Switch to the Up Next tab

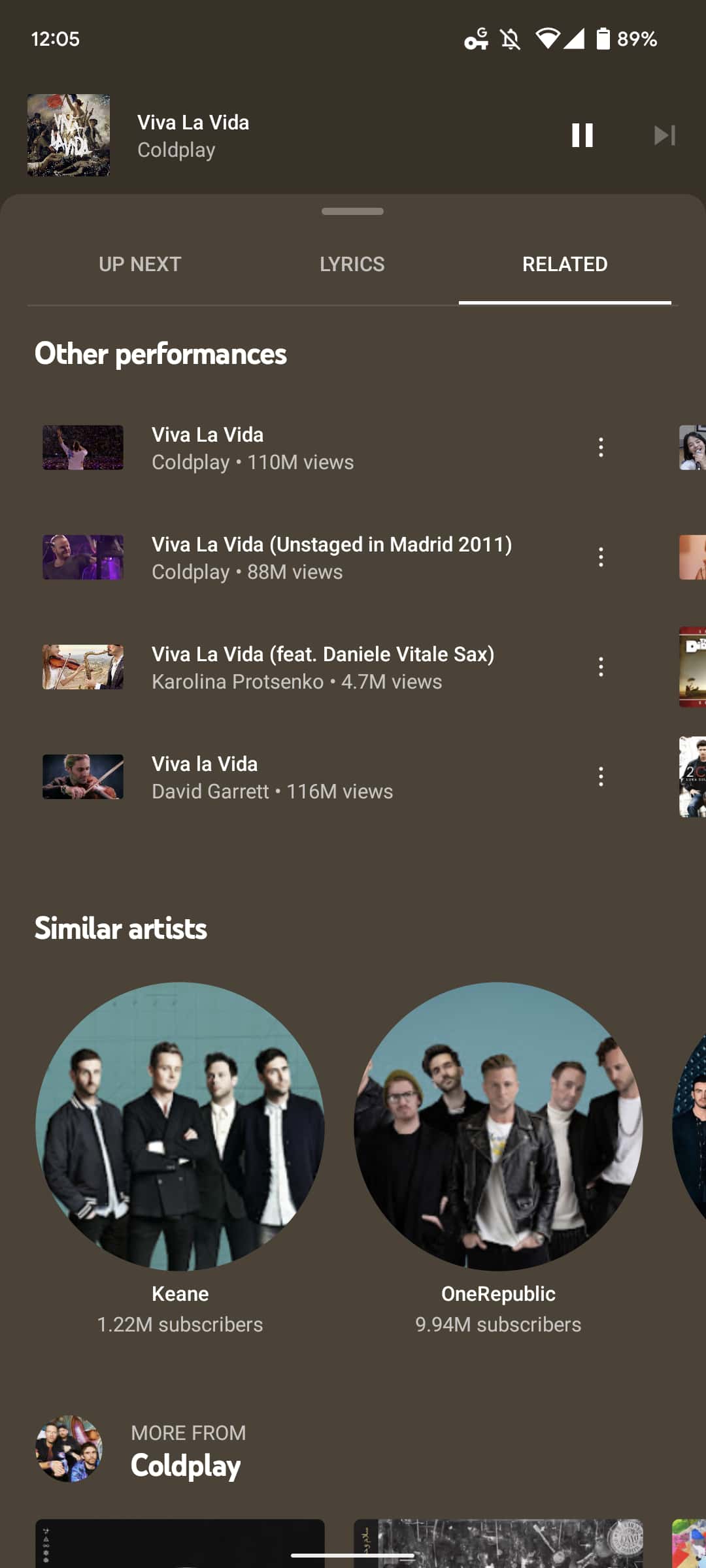pyautogui.click(x=140, y=264)
